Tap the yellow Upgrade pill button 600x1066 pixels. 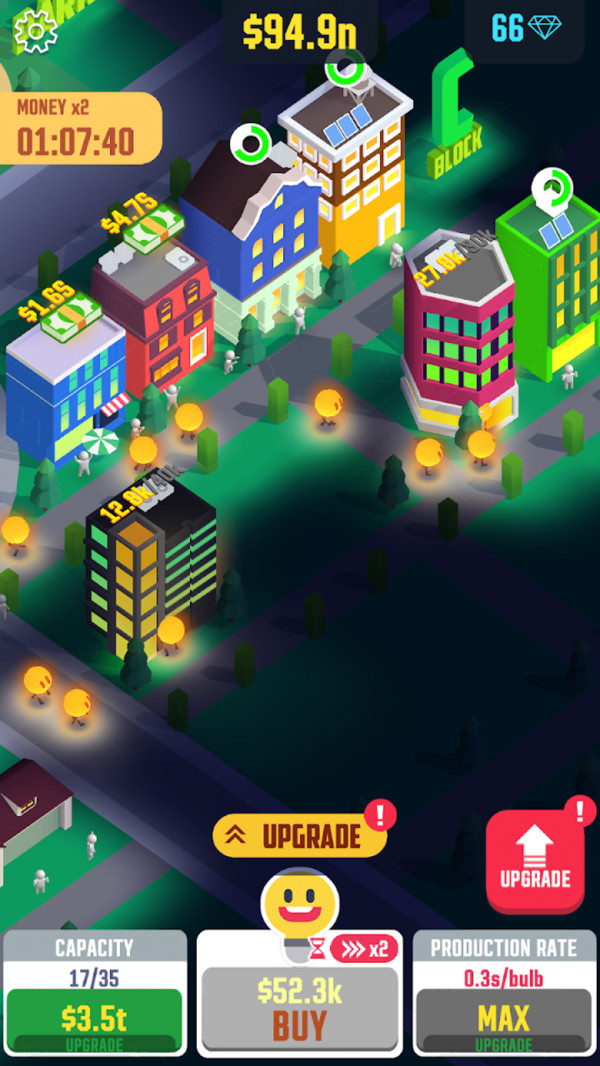(x=299, y=836)
